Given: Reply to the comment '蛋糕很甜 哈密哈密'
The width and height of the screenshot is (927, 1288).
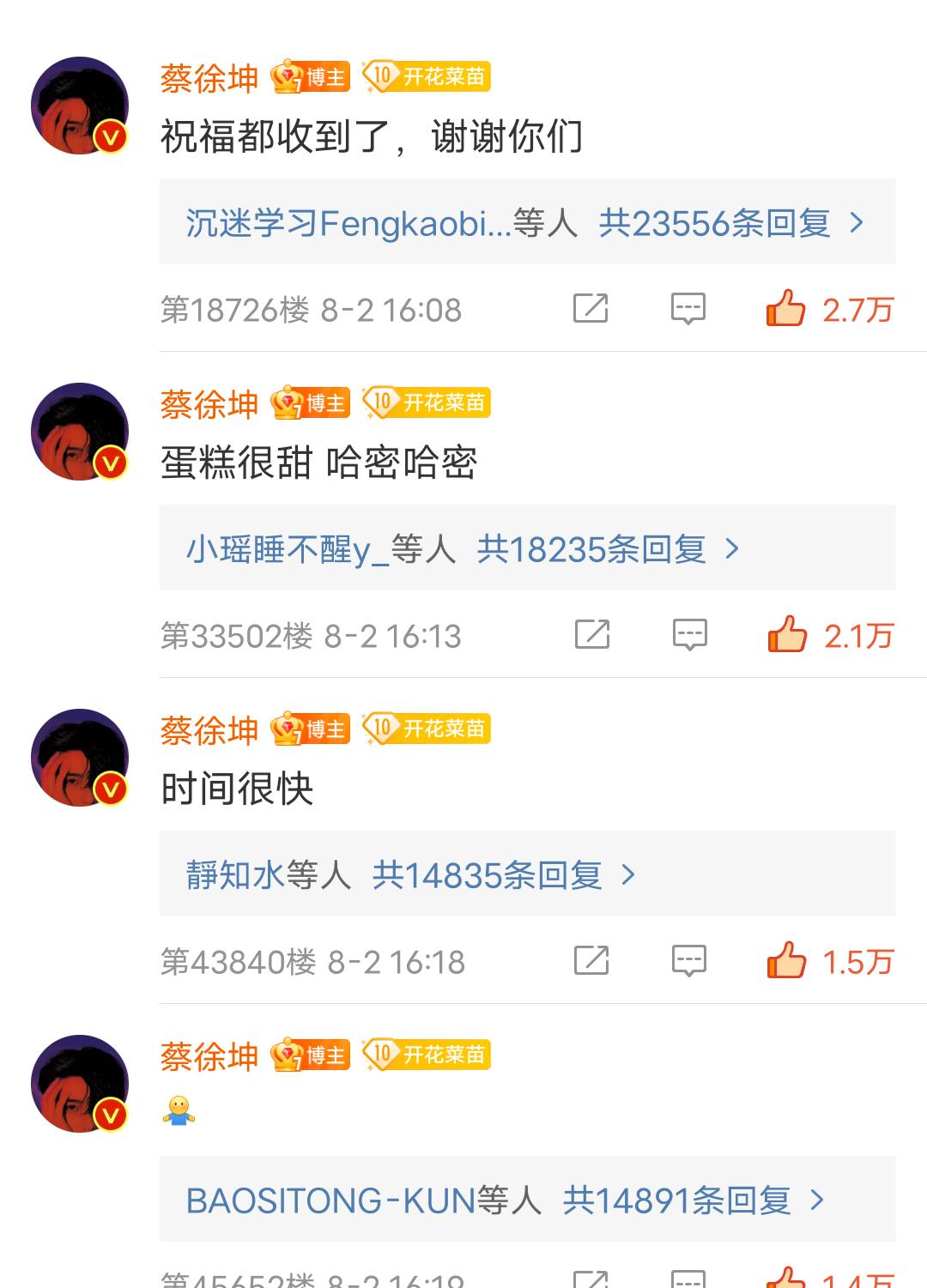Looking at the screenshot, I should pos(689,635).
